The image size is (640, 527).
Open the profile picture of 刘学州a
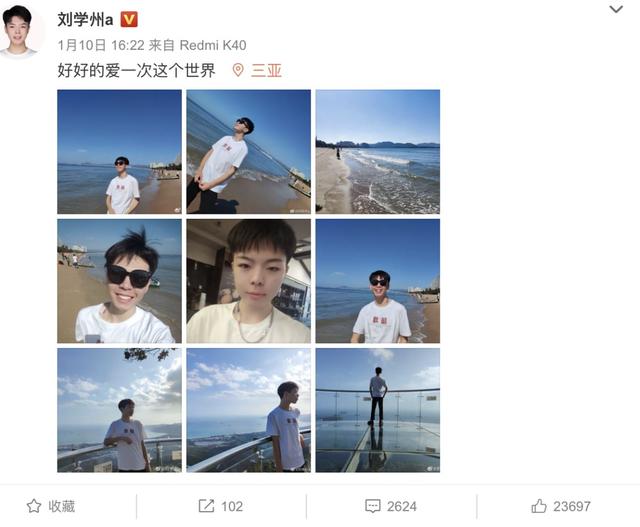(x=20, y=29)
